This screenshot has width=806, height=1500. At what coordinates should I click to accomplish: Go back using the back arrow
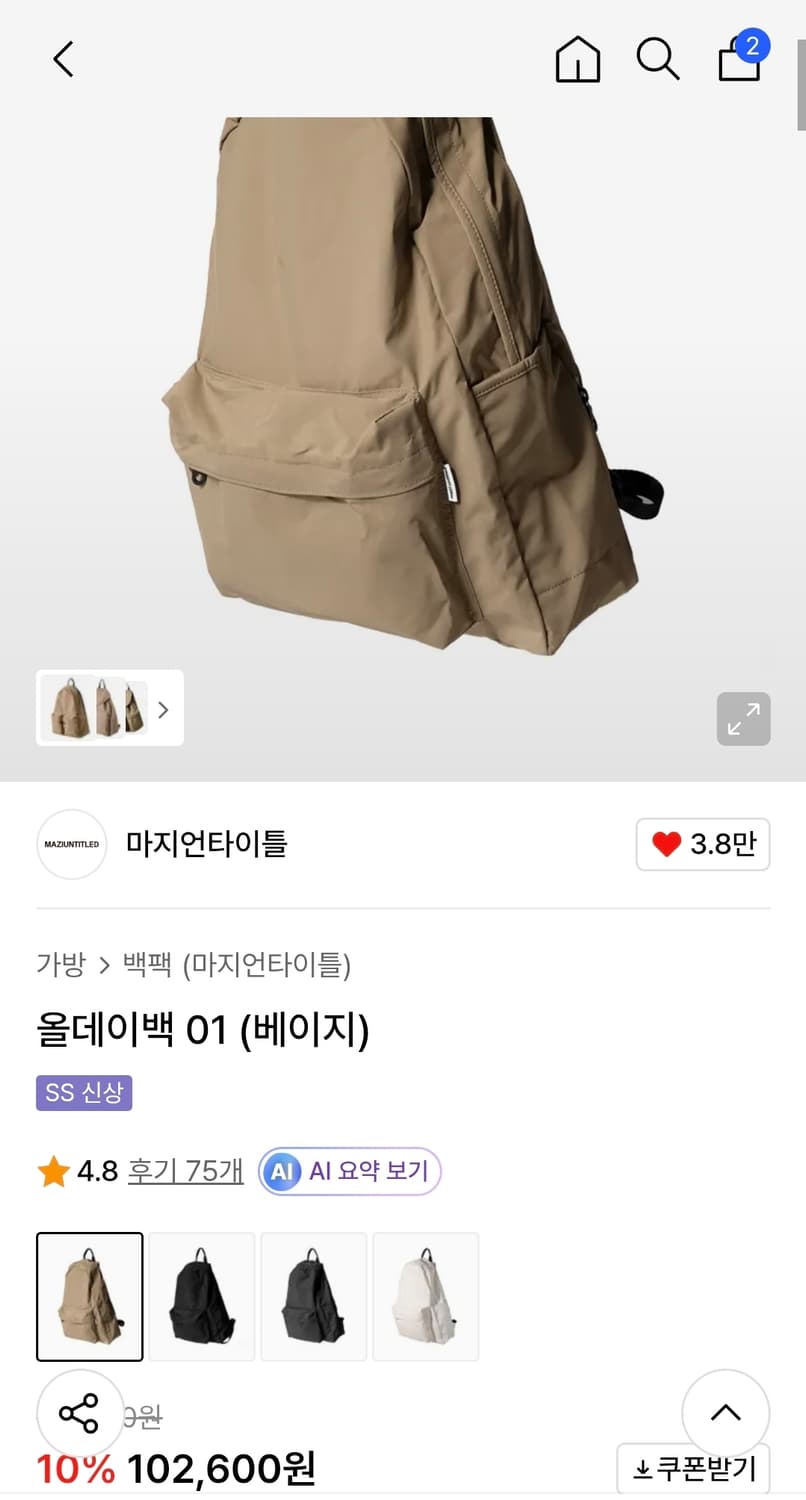click(63, 59)
